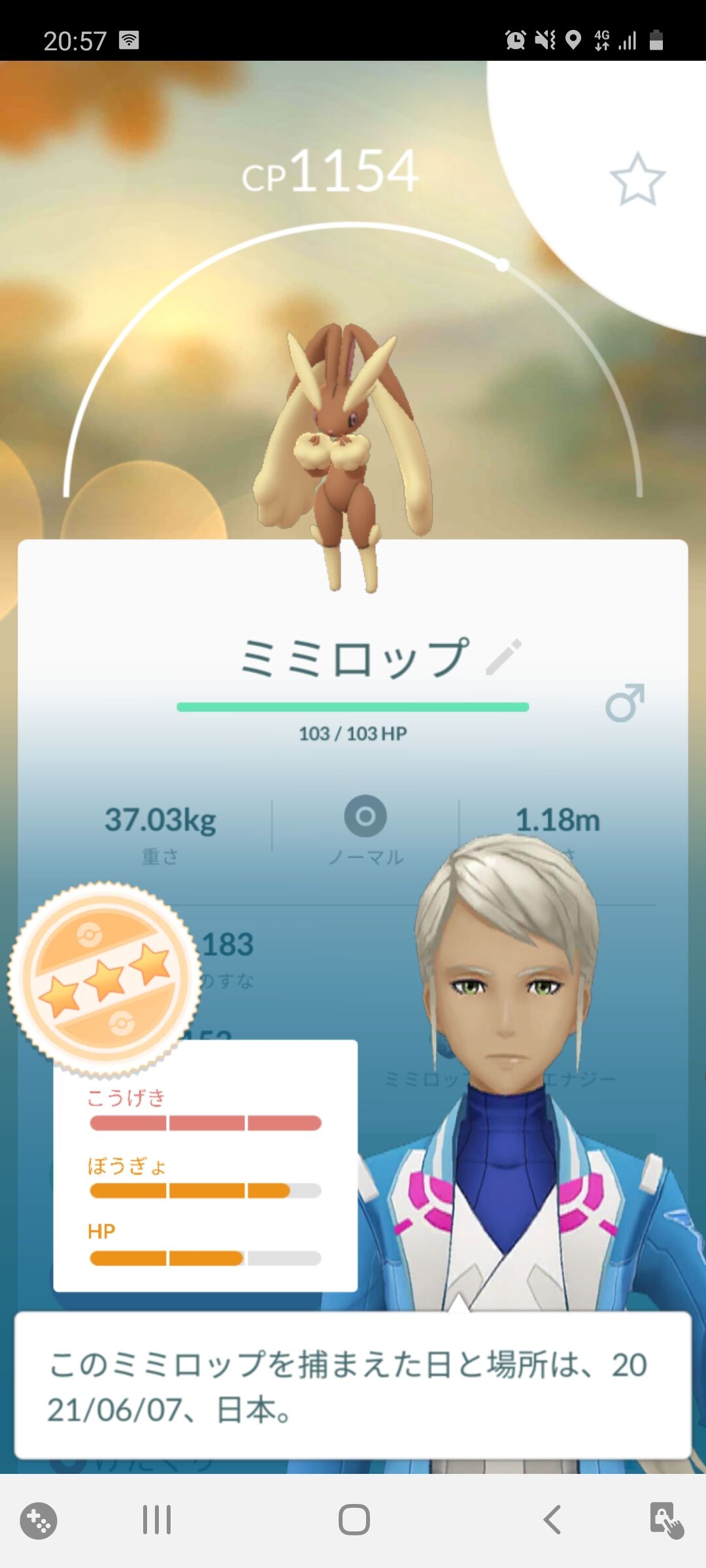Viewport: 706px width, 1568px height.
Task: Tap Lopunny's 3D model above the card
Action: click(x=340, y=444)
